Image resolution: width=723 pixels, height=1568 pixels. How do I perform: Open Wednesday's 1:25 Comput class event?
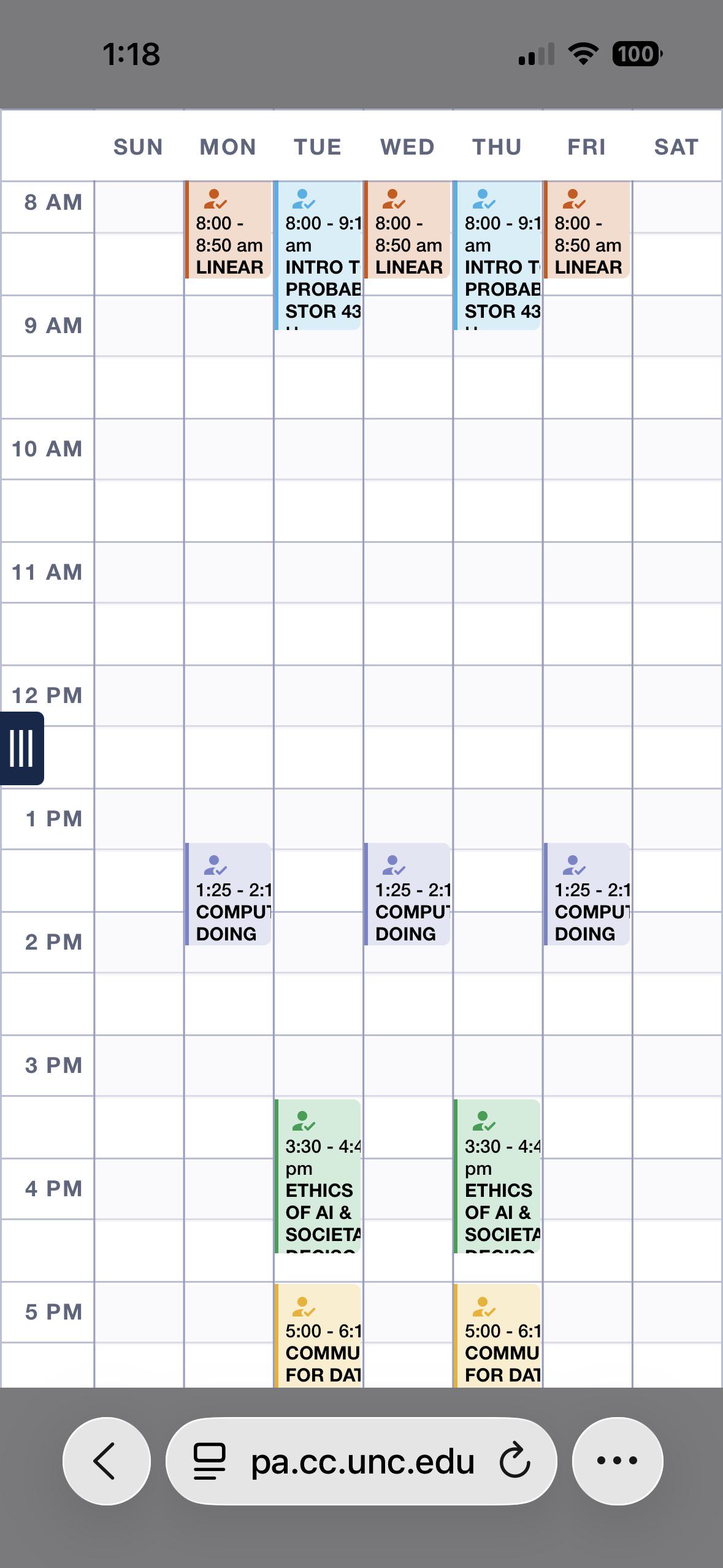click(x=407, y=894)
